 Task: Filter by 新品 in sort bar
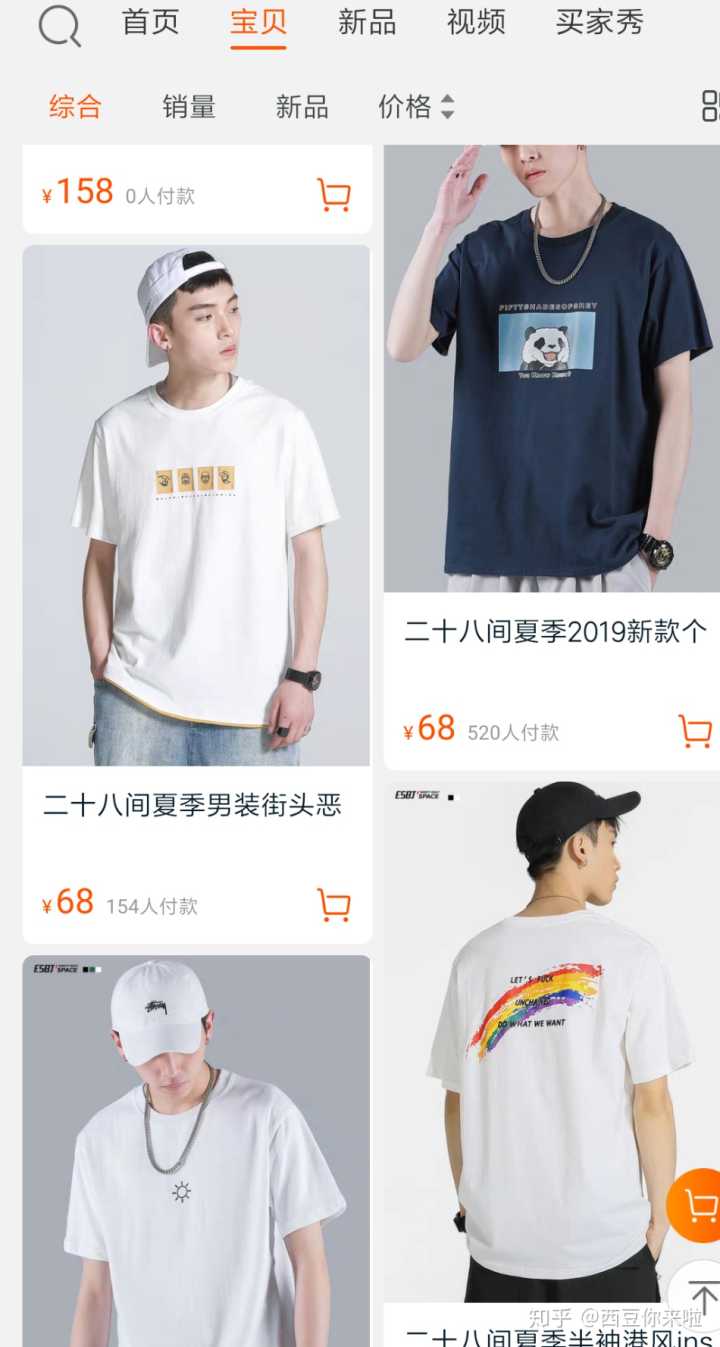pos(301,106)
